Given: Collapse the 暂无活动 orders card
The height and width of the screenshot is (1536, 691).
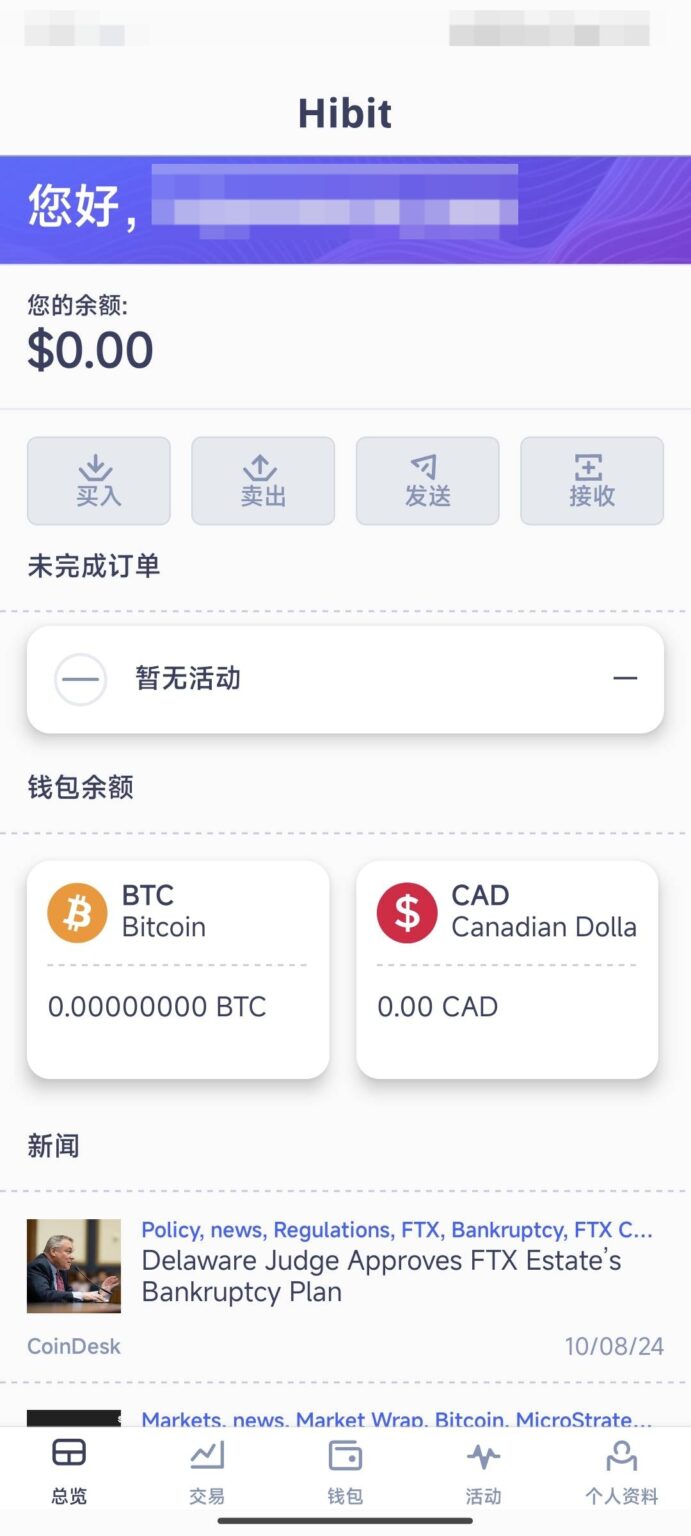Looking at the screenshot, I should pos(625,679).
